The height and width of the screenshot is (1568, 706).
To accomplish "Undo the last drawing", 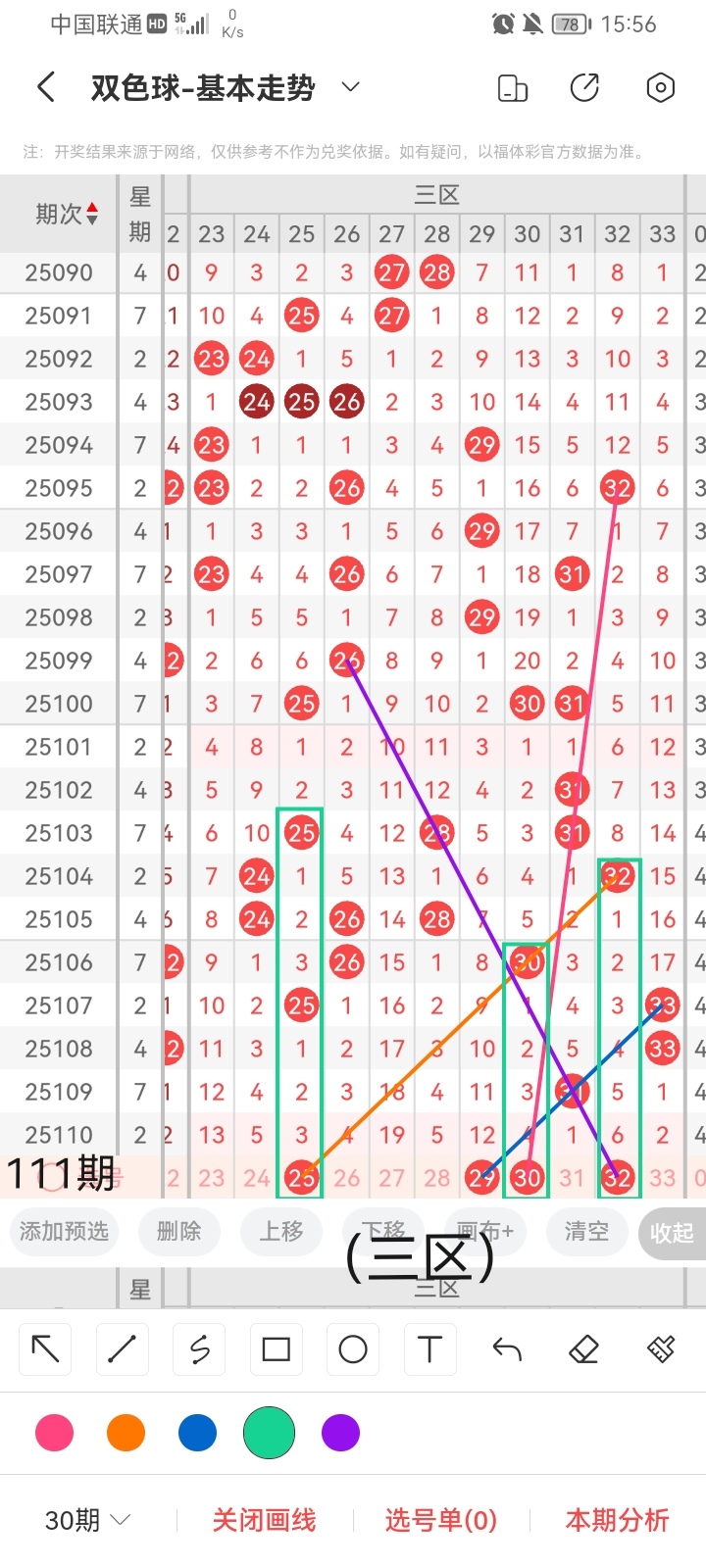I will pyautogui.click(x=507, y=1349).
